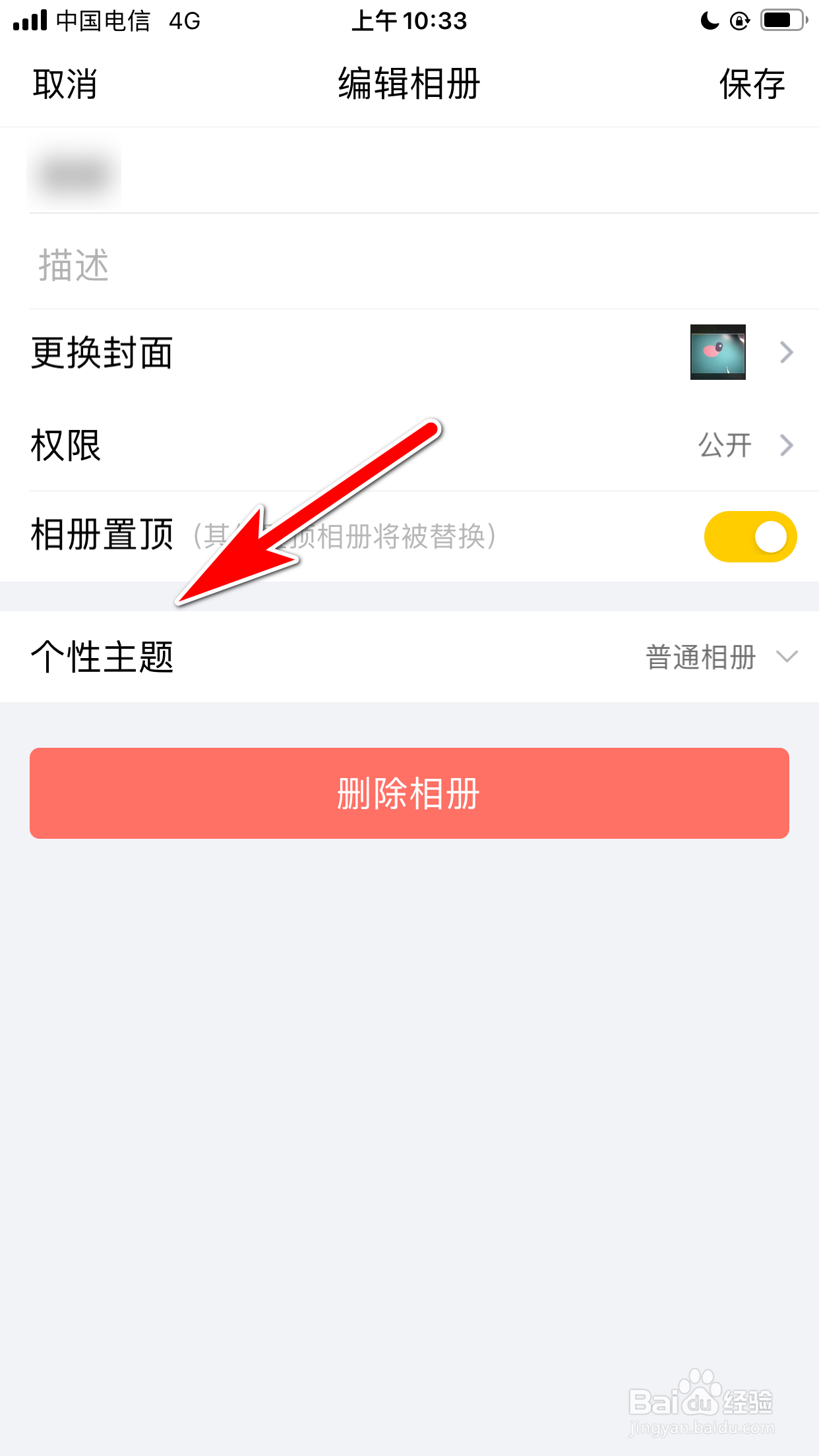Image resolution: width=819 pixels, height=1456 pixels.
Task: Tap 取消 to cancel editing
Action: [x=64, y=84]
